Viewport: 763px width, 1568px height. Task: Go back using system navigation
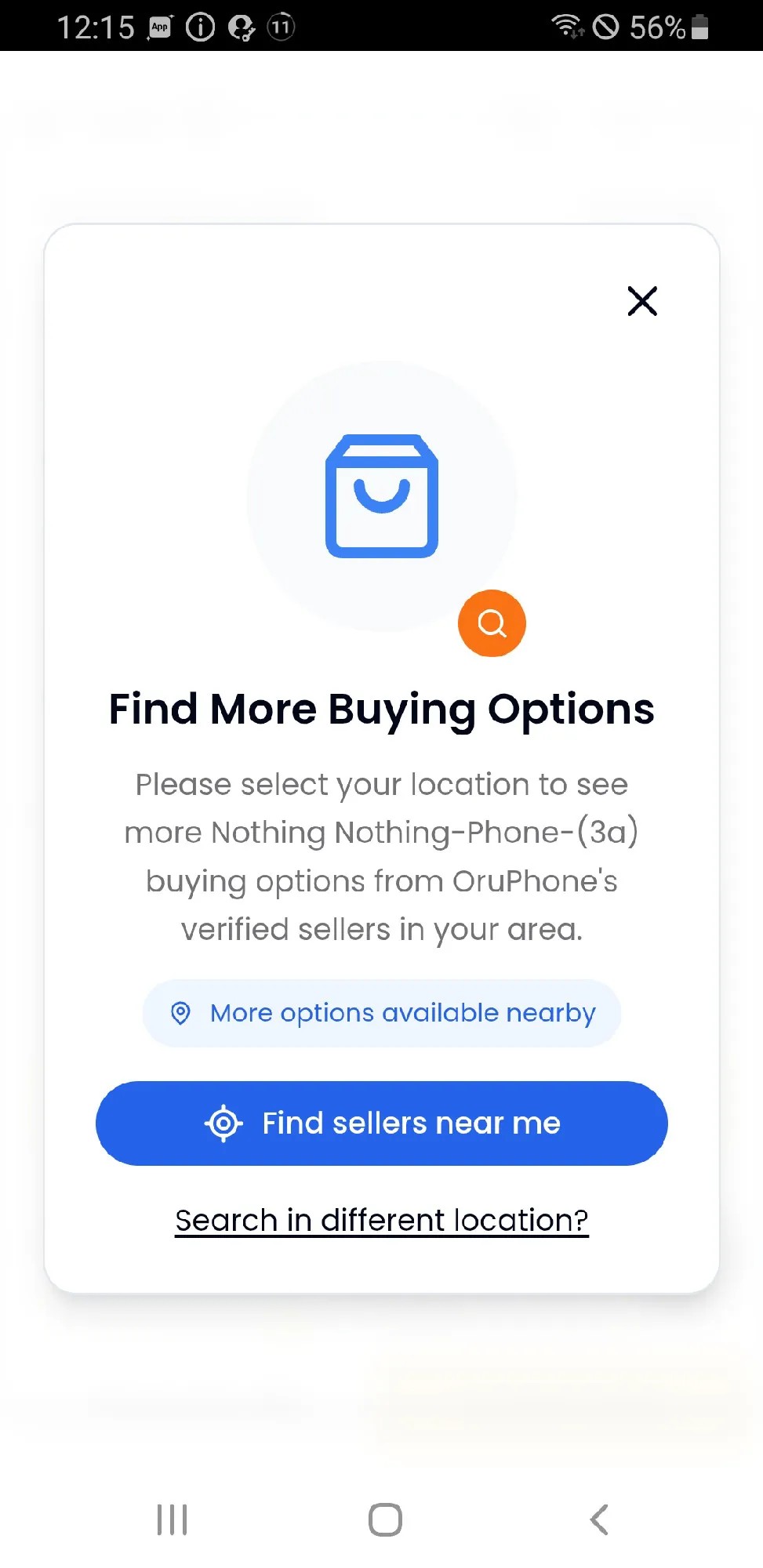[599, 1519]
